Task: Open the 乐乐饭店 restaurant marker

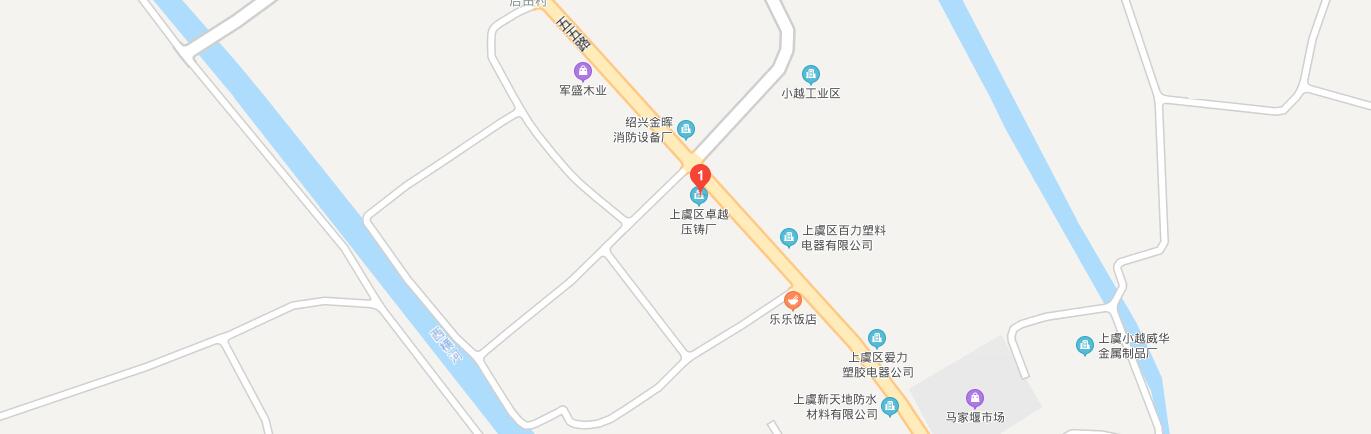Action: (793, 300)
